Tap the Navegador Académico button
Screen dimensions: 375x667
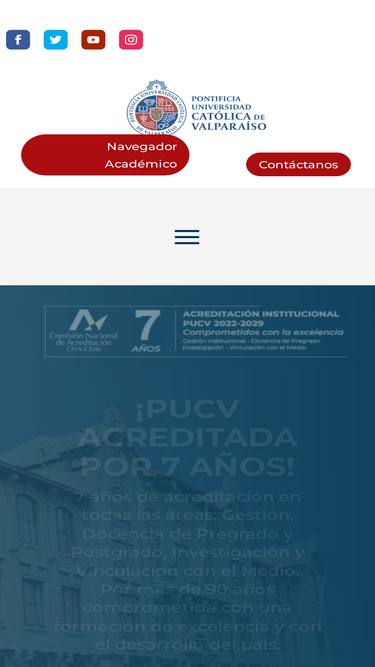point(105,155)
